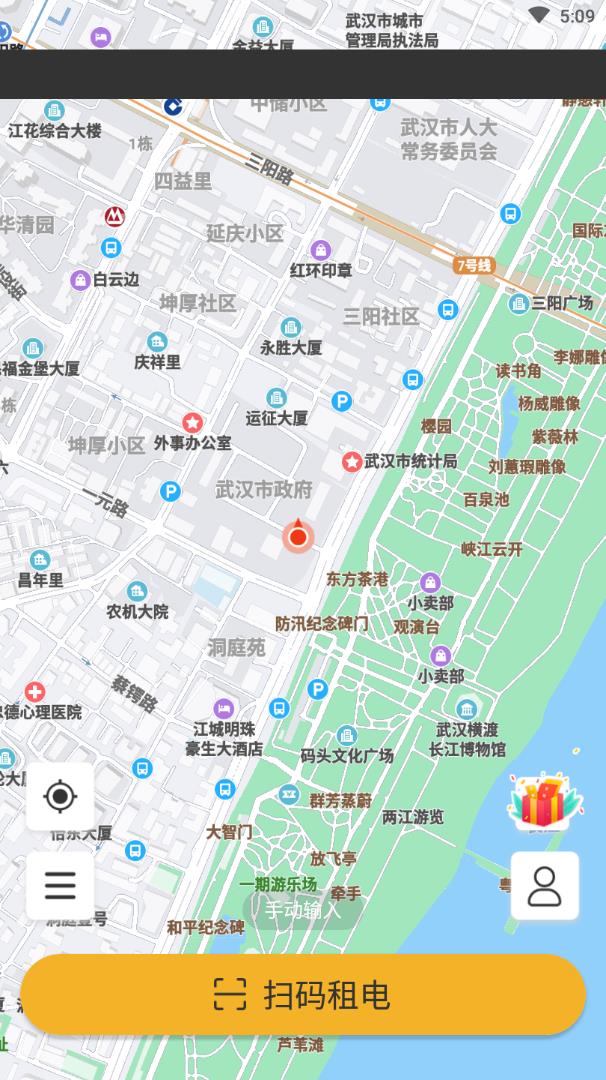Open the hamburger menu
Viewport: 606px width, 1080px height.
(60, 885)
